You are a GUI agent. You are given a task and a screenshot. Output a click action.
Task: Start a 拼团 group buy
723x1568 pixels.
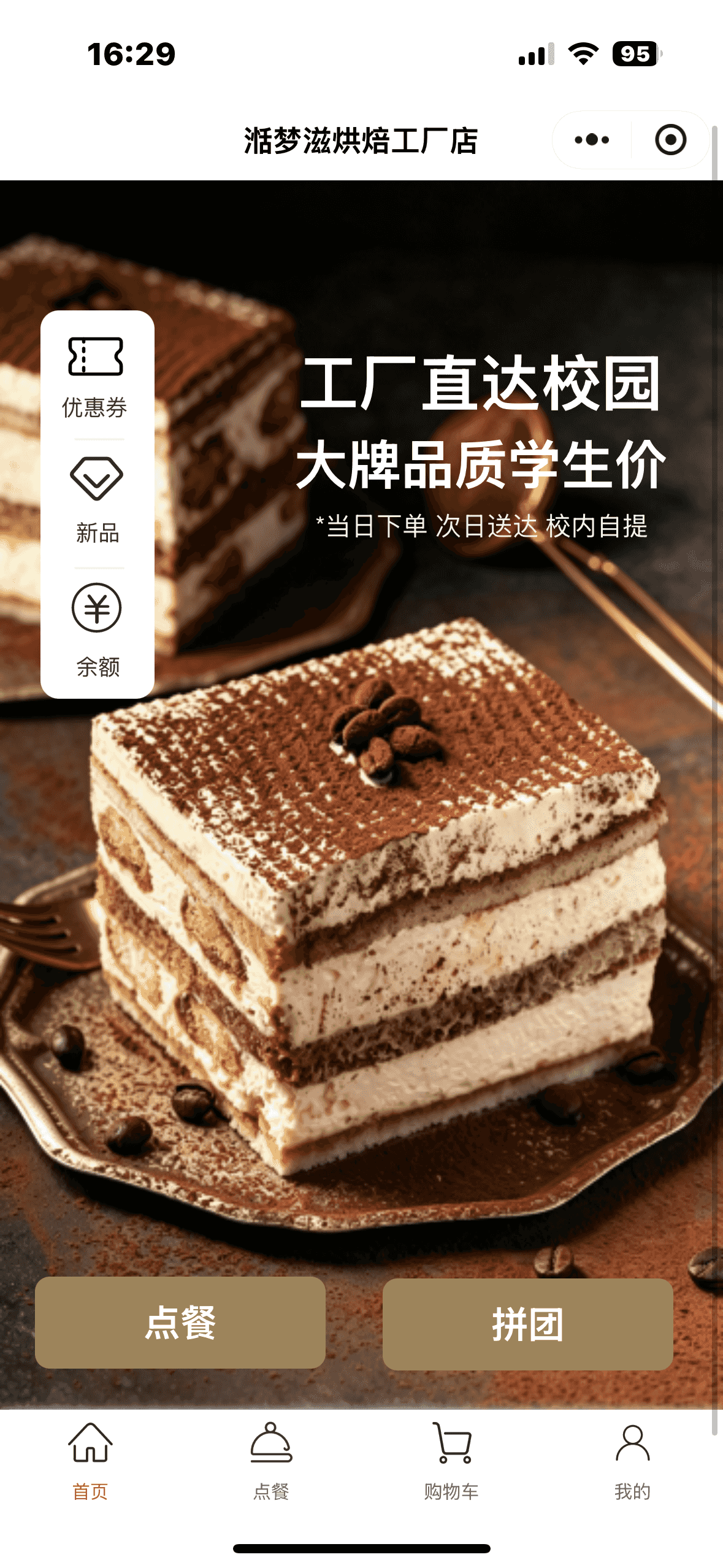coord(528,1324)
